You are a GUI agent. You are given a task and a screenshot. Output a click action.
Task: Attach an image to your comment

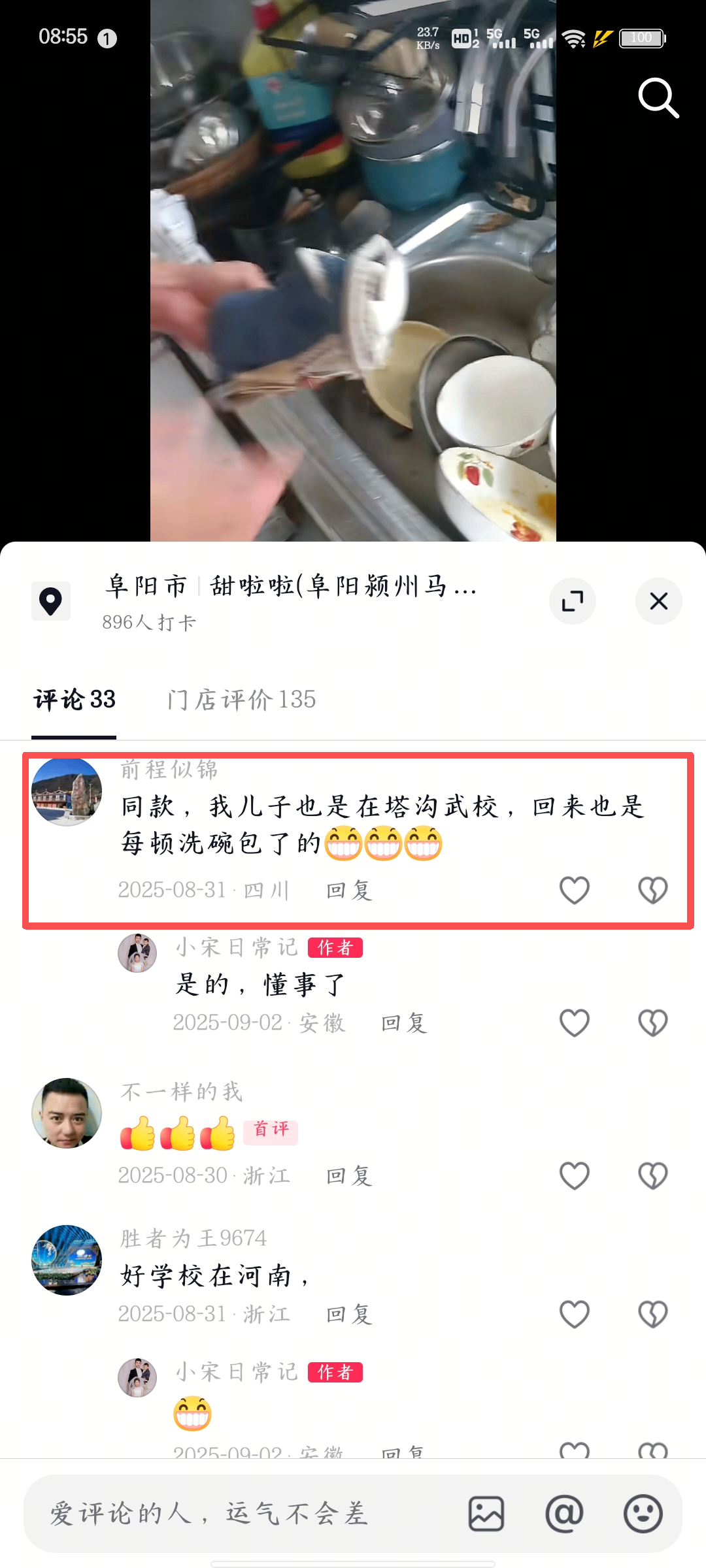486,1513
